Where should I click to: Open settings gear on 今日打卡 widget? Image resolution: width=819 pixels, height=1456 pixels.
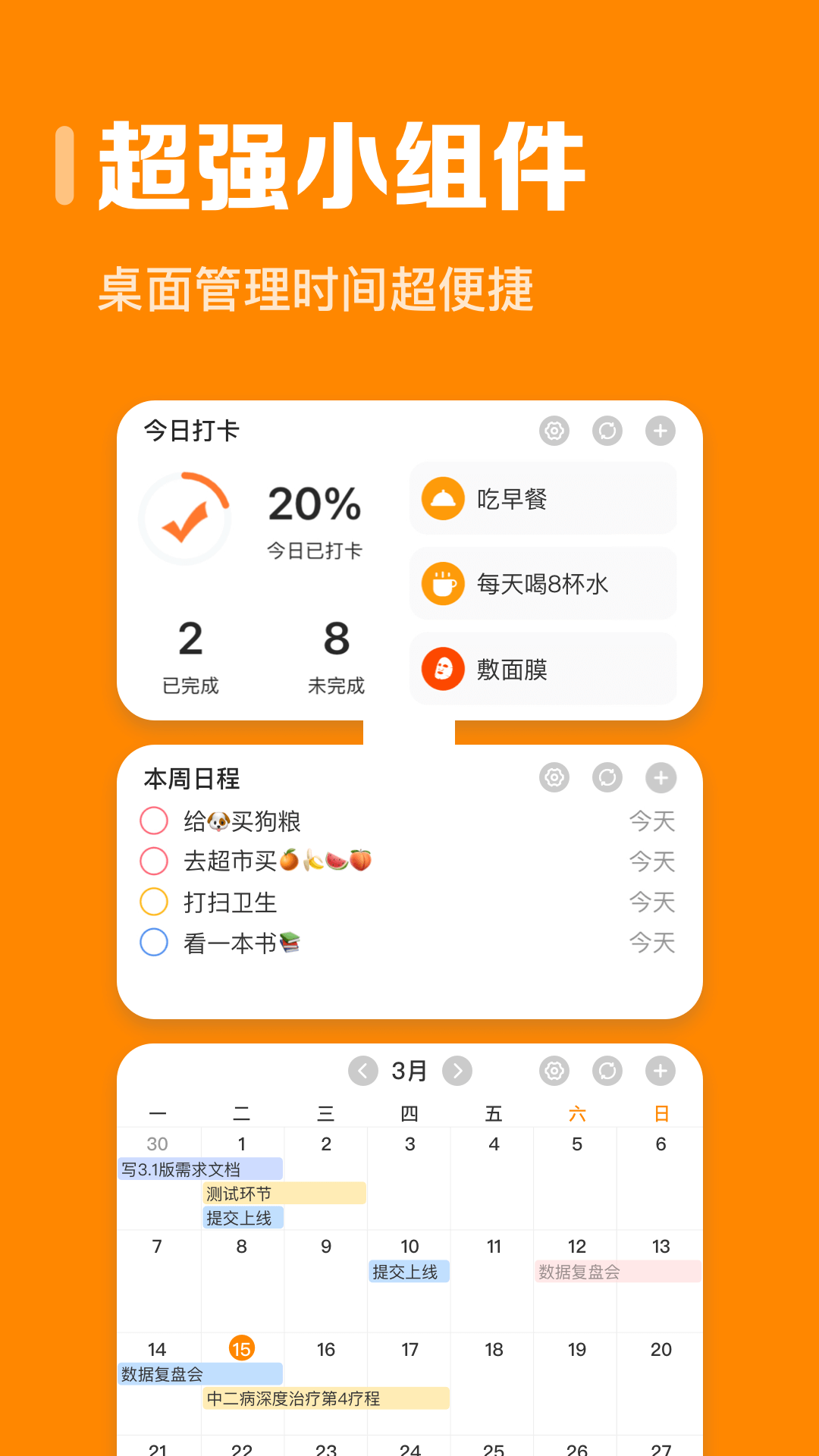(x=554, y=431)
